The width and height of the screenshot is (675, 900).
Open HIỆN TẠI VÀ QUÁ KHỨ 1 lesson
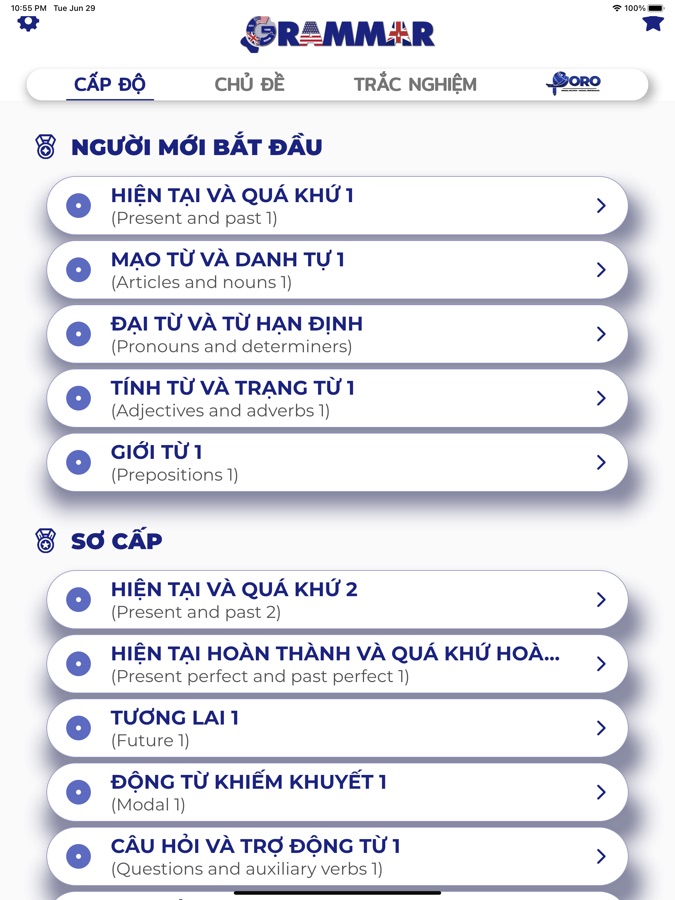coord(337,206)
